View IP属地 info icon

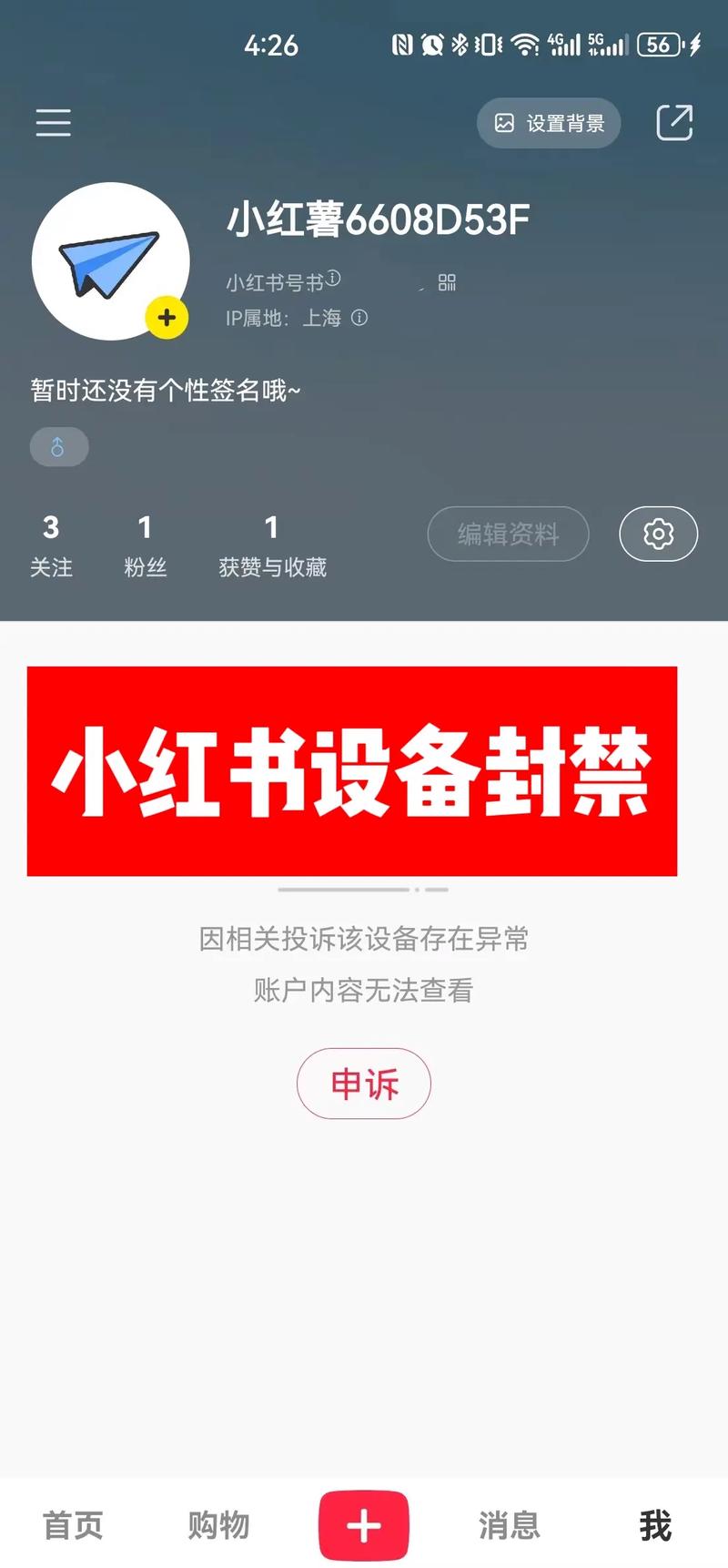[359, 318]
